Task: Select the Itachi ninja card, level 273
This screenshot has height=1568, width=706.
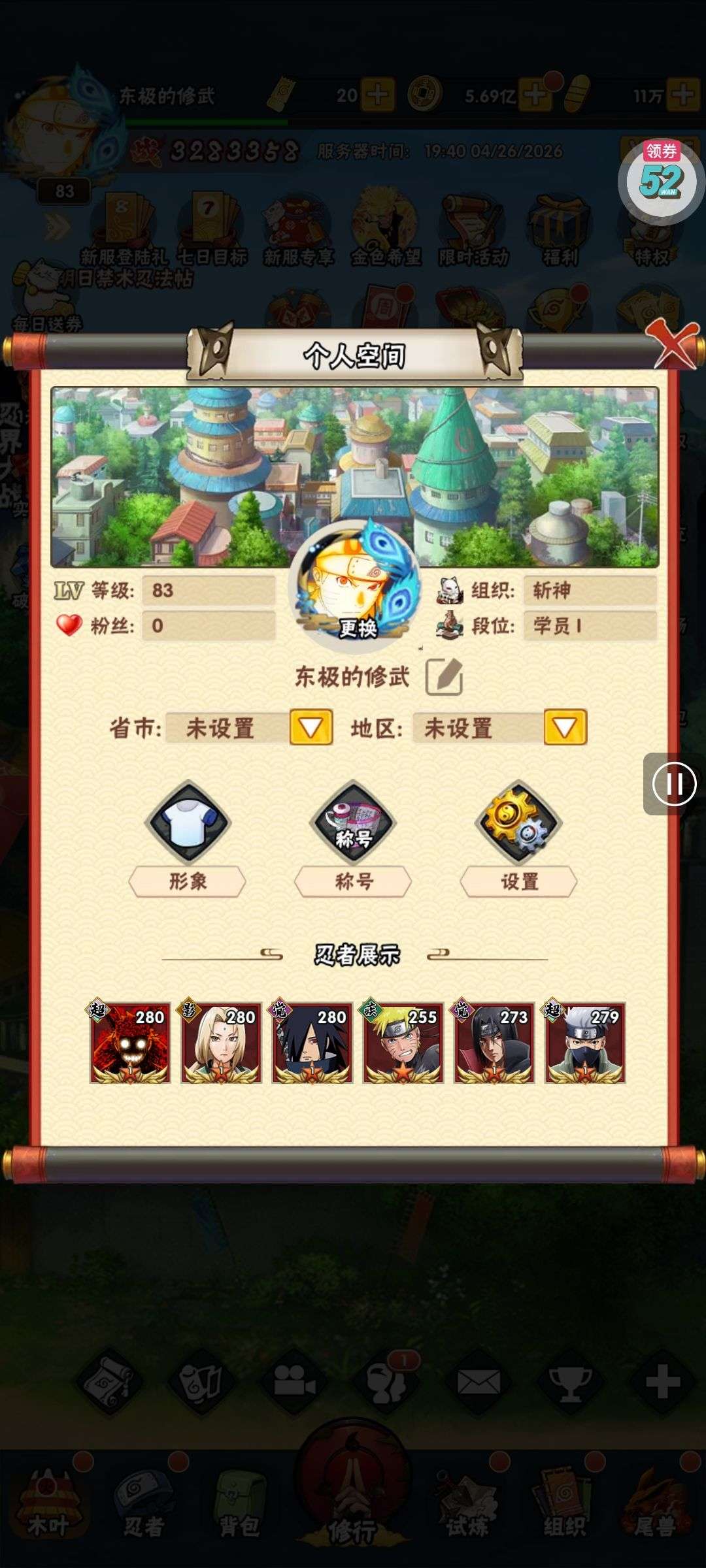Action: (494, 1043)
